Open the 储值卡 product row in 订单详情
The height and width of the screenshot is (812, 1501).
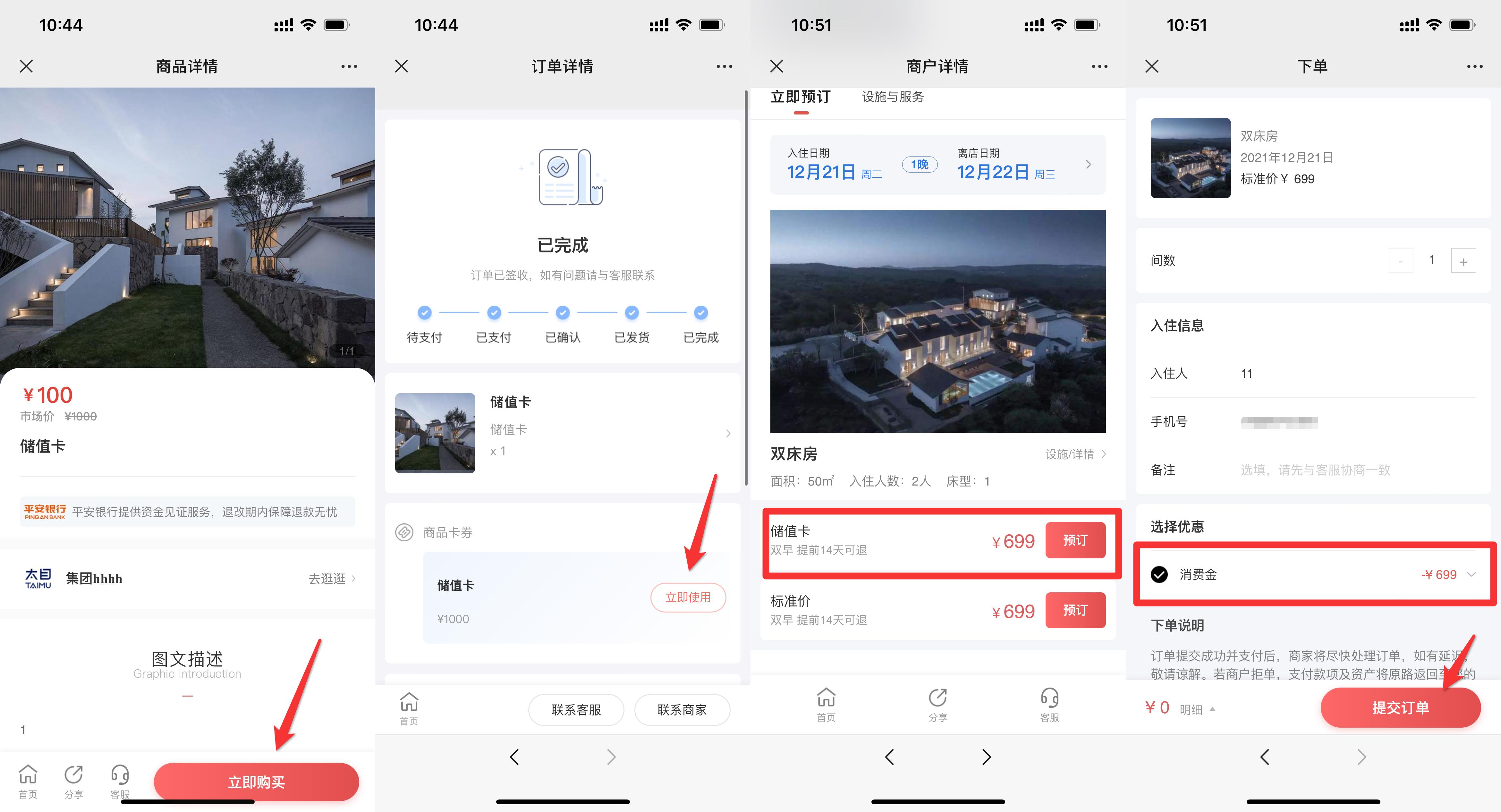pyautogui.click(x=562, y=433)
